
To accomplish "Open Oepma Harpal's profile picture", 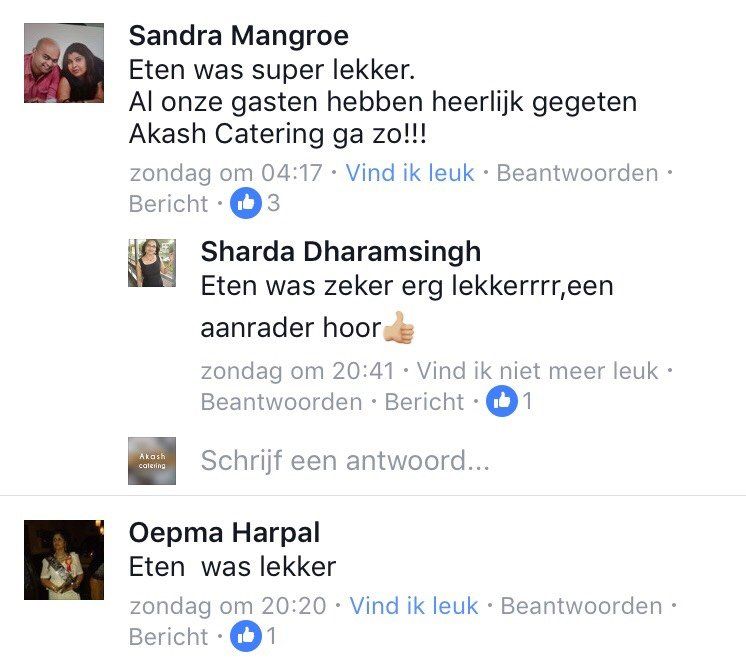I will tap(64, 559).
